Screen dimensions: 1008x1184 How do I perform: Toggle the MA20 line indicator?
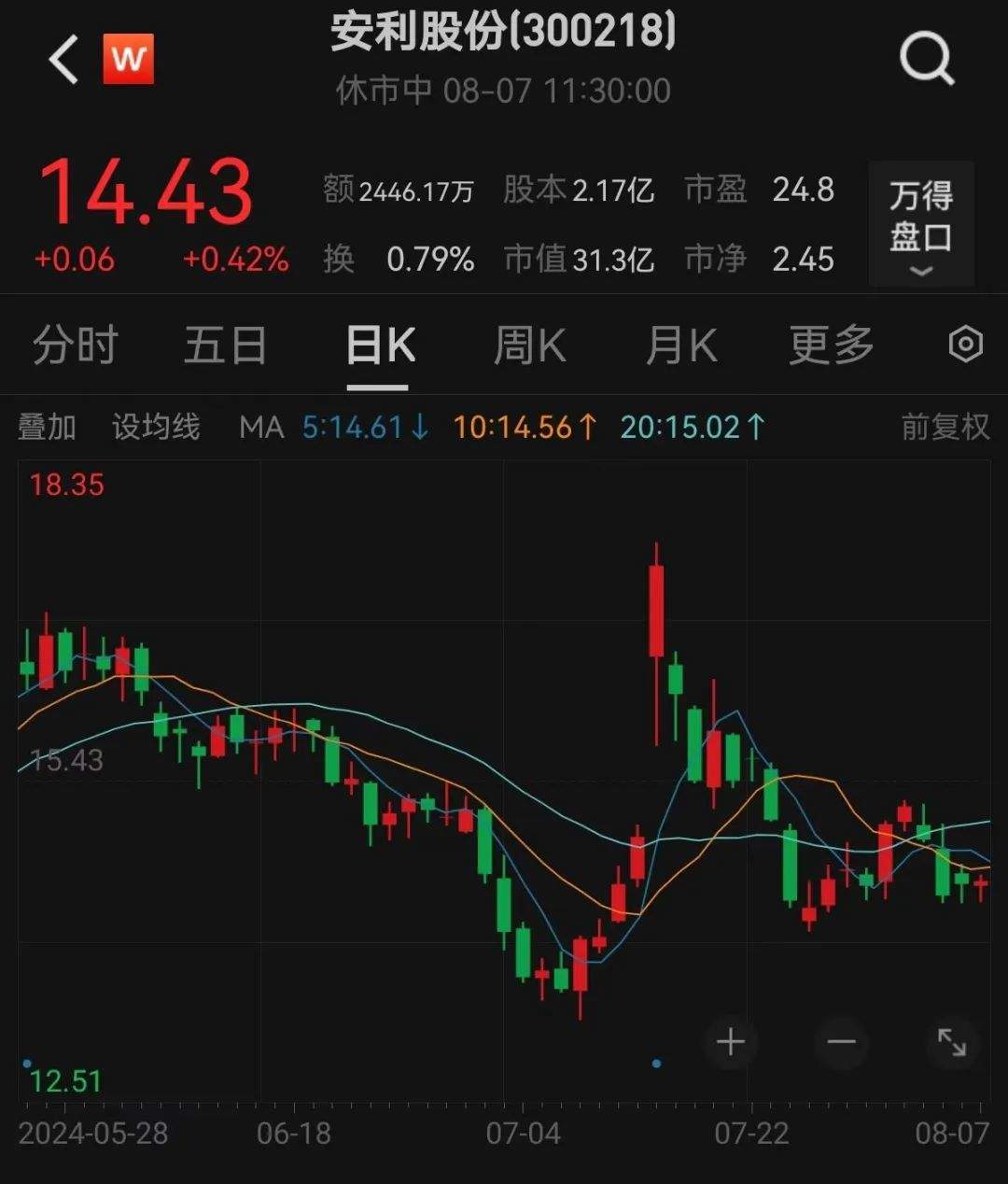[x=690, y=427]
